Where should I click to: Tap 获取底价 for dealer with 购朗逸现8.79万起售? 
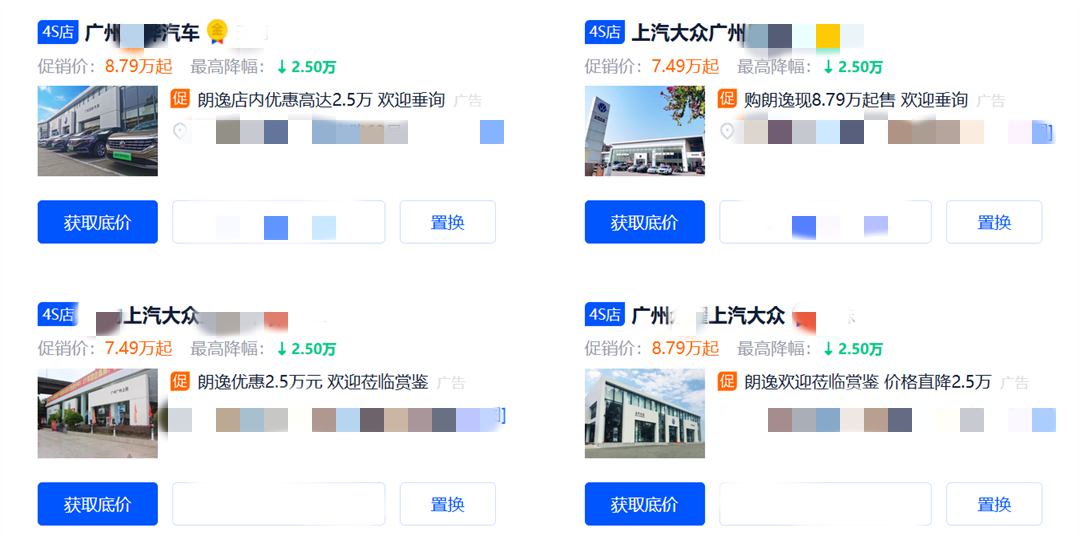tap(644, 222)
